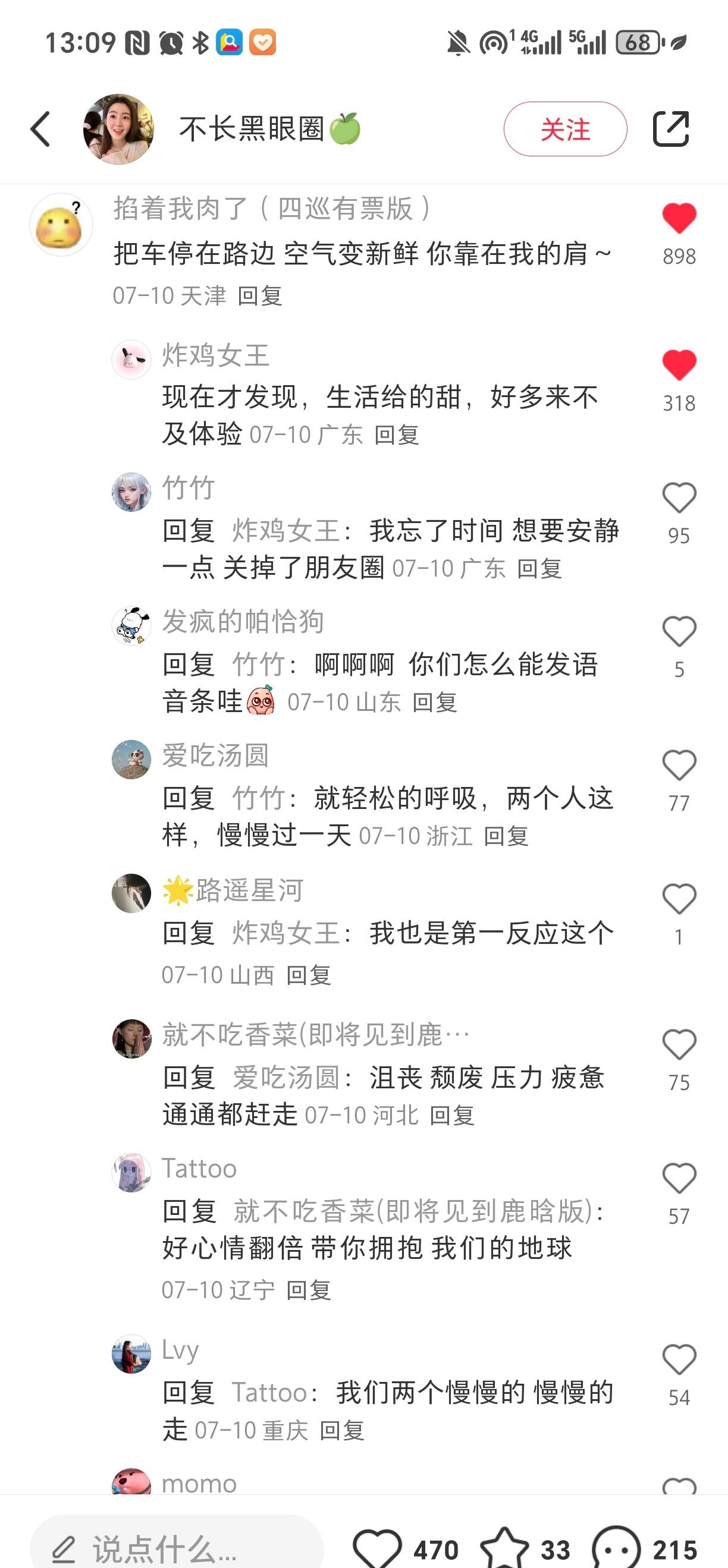The width and height of the screenshot is (728, 1568).
Task: Unlike 炸鸡女王's comment
Action: (679, 365)
